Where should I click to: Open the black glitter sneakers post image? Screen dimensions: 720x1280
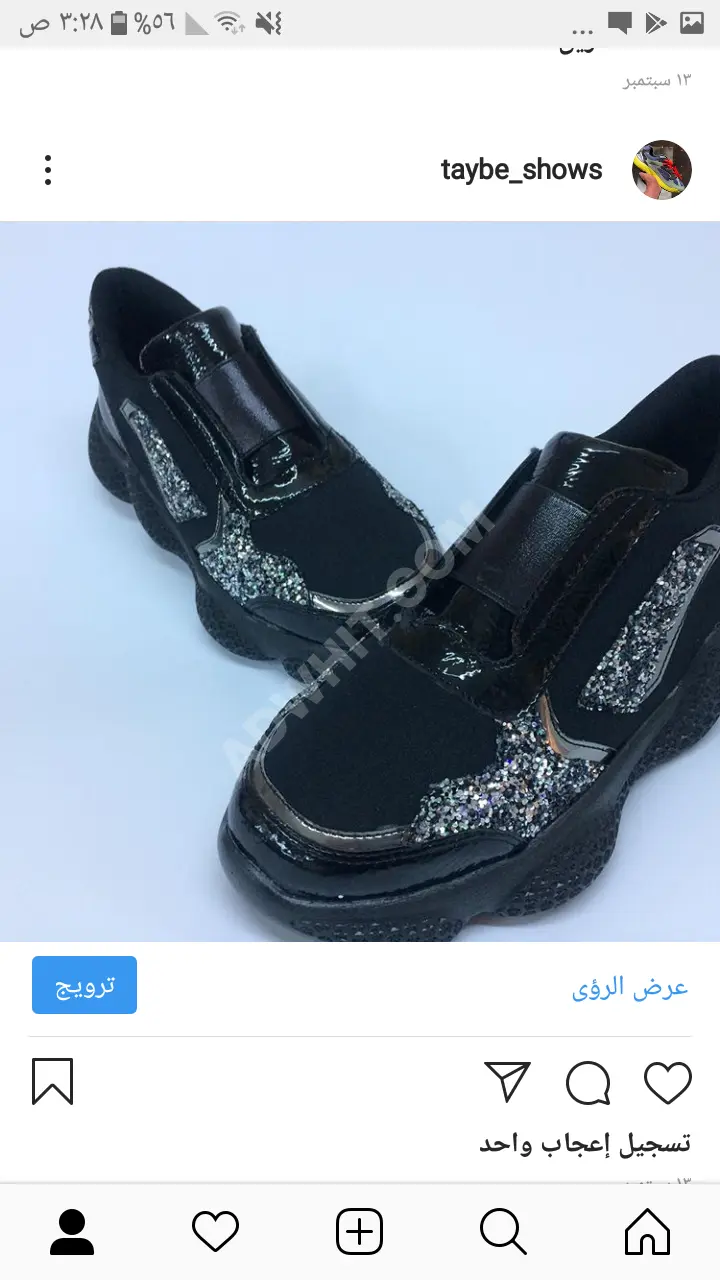tap(360, 580)
